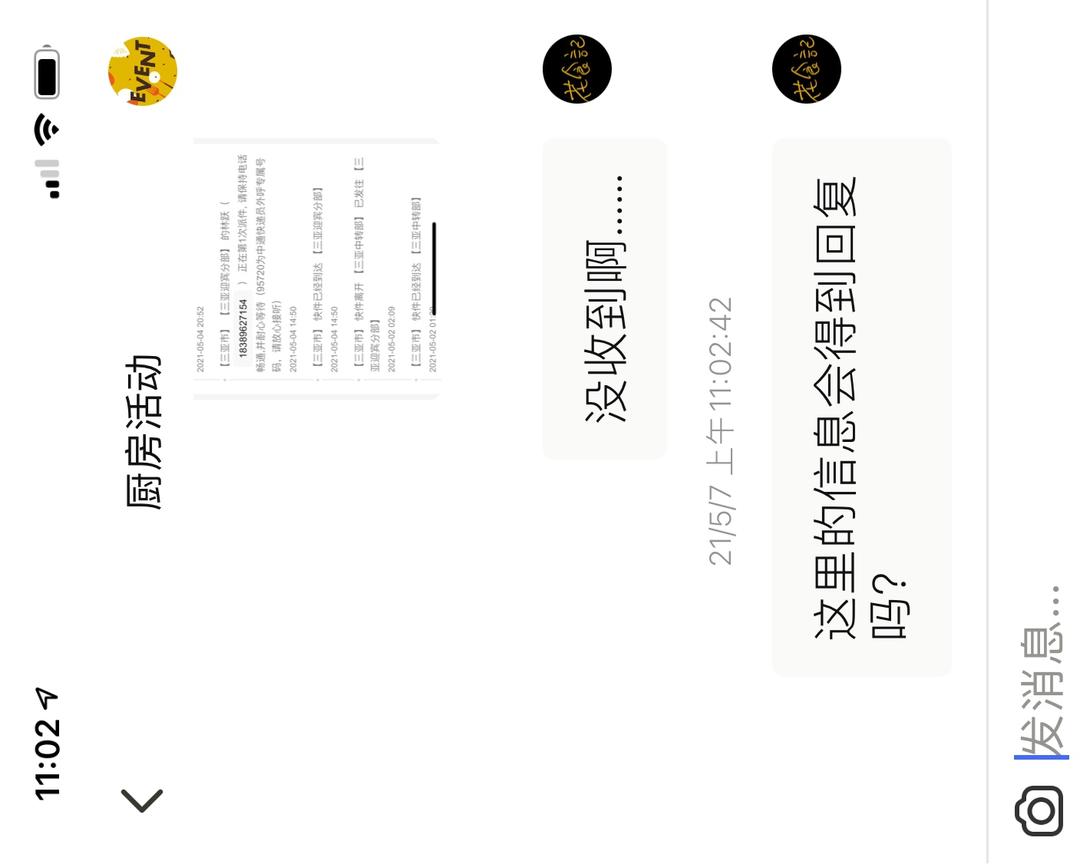Go back using the back arrow
Image resolution: width=1080 pixels, height=864 pixels.
tap(143, 801)
